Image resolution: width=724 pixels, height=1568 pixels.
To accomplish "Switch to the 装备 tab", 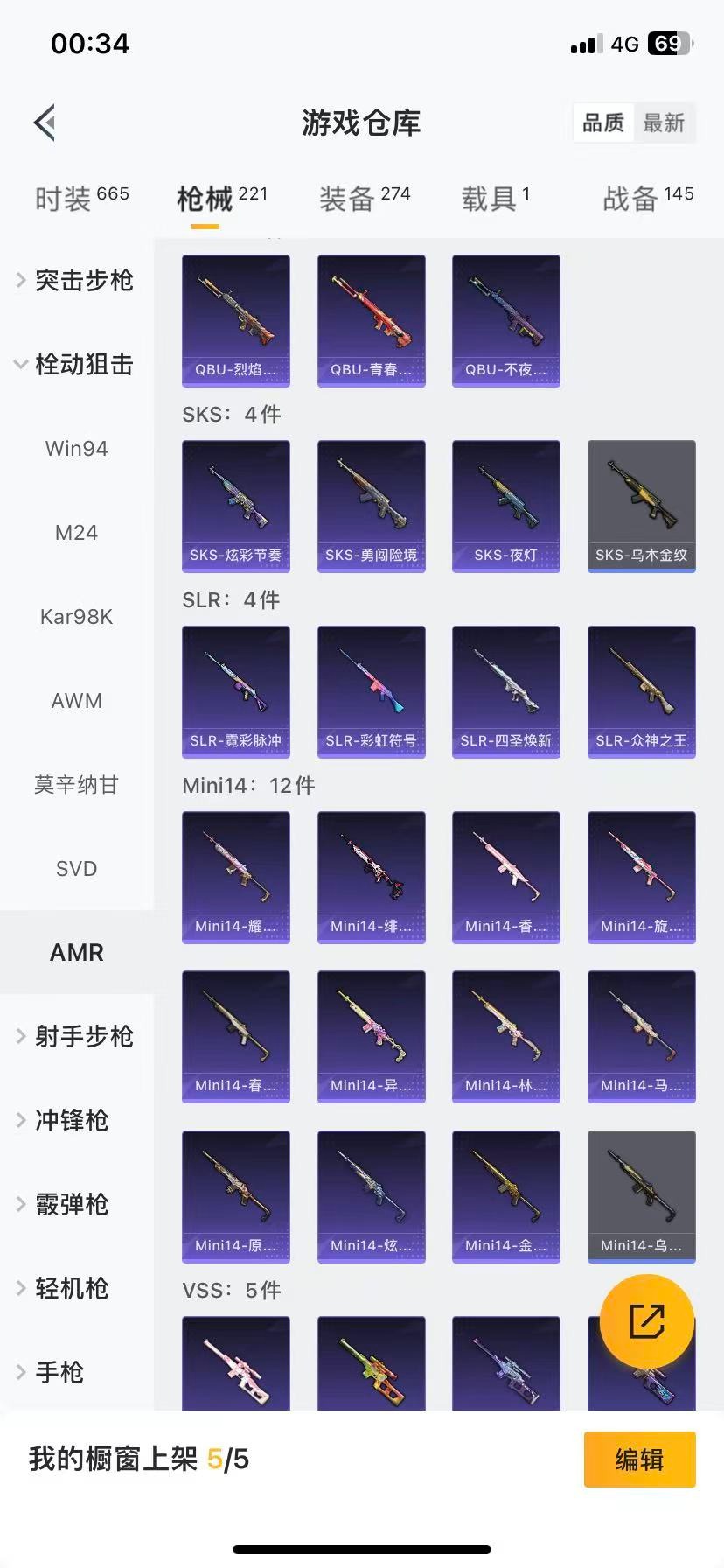I will tap(362, 196).
